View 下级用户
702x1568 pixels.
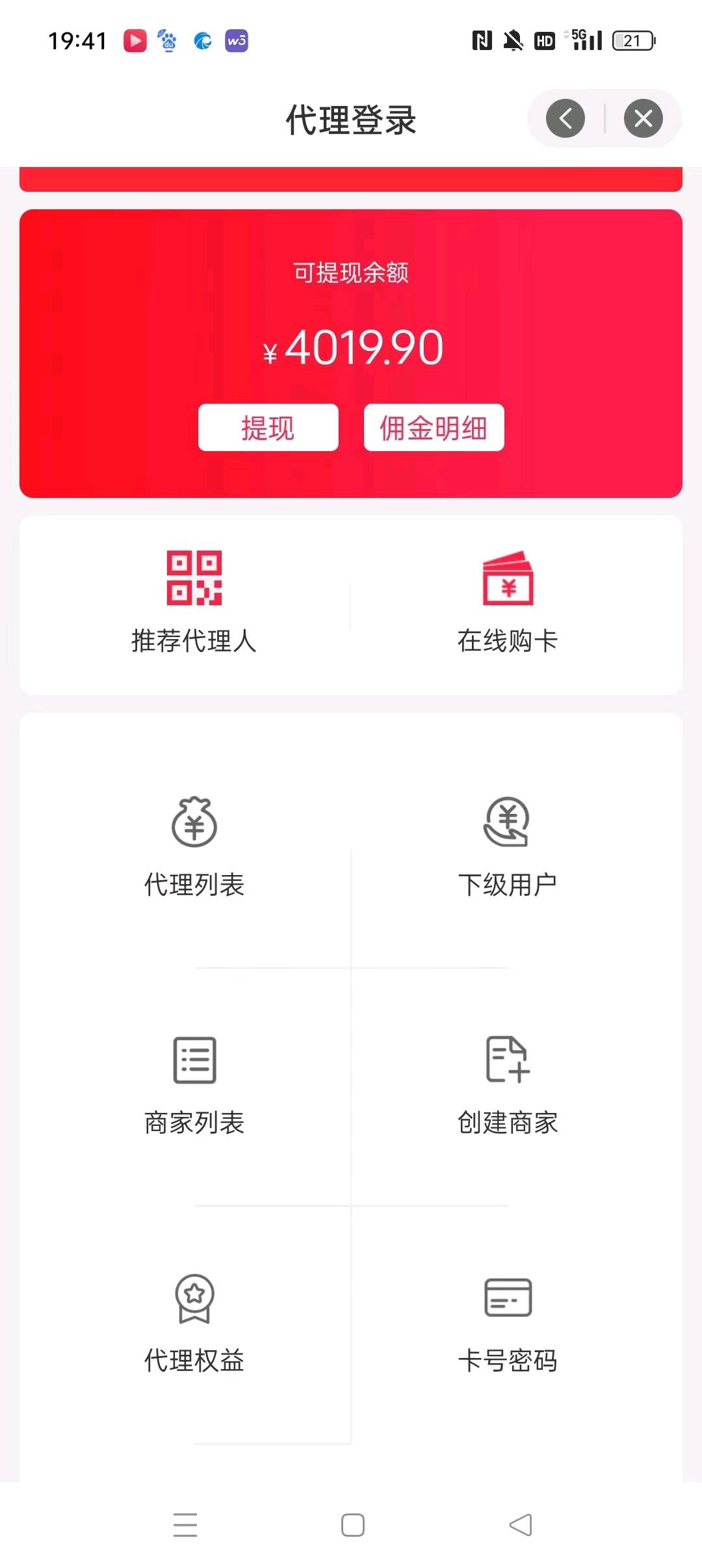[507, 848]
